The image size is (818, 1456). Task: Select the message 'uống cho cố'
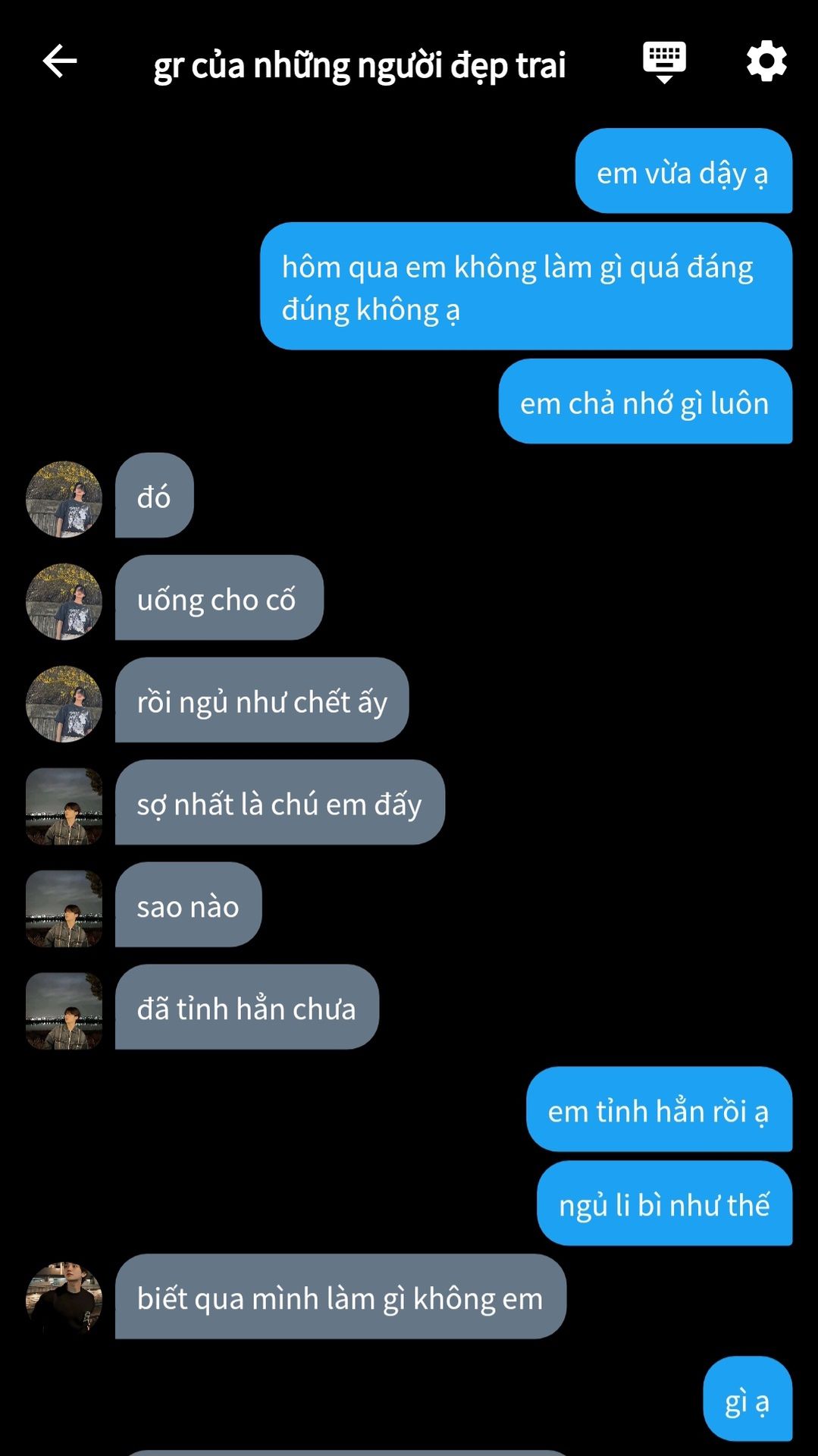218,598
